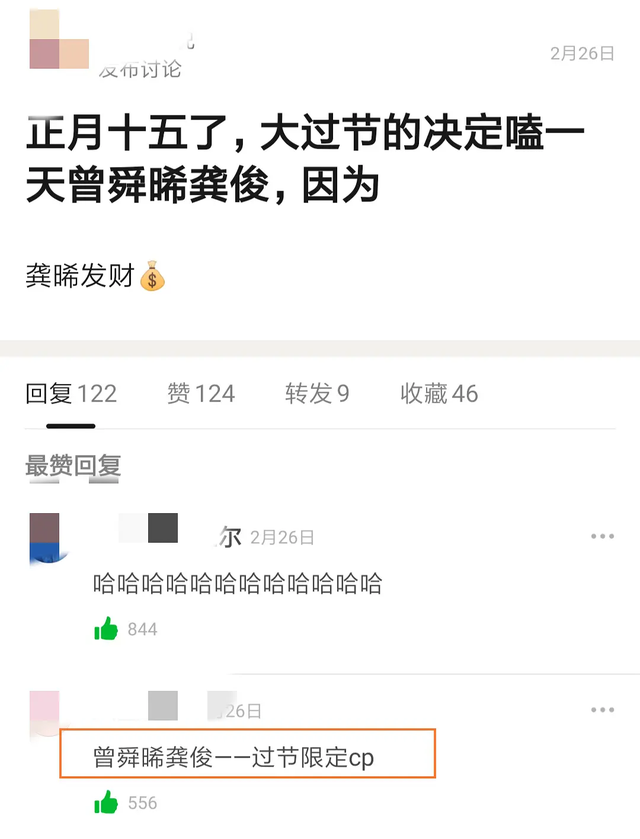
Task: Like the 过节限定cp comment with 556 likes
Action: tap(106, 802)
